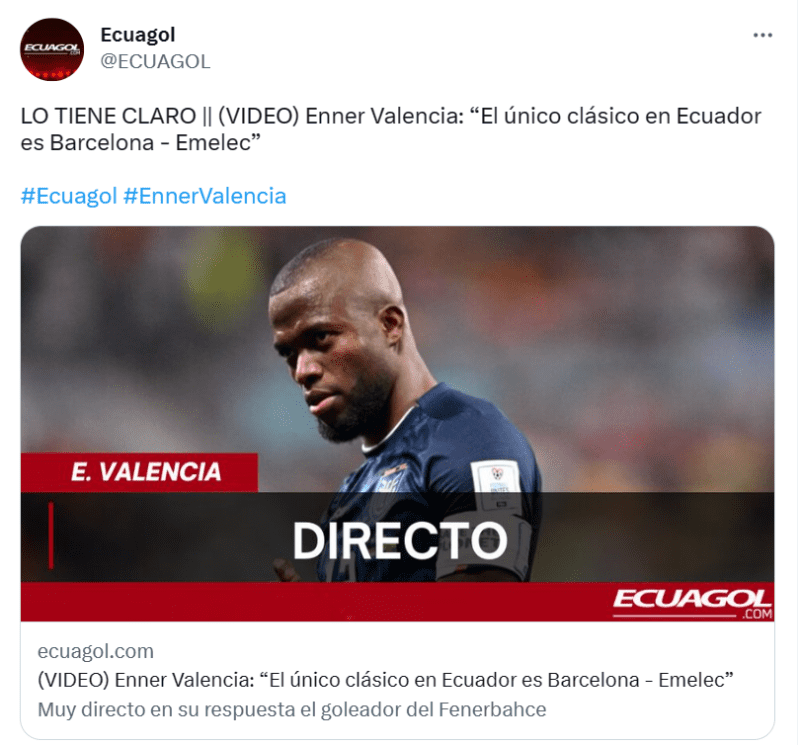Open the #EnnerValencia hashtag

[205, 196]
